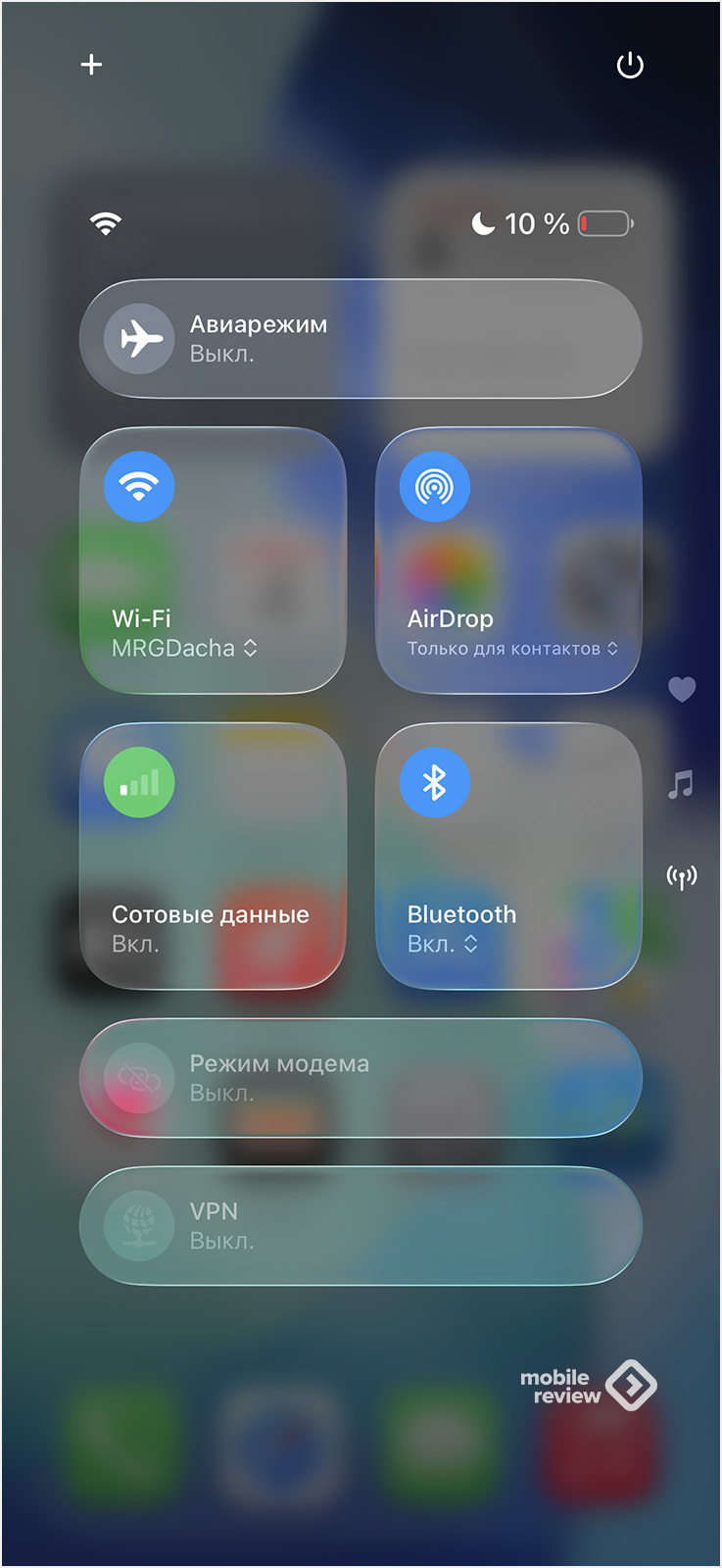Image resolution: width=722 pixels, height=1568 pixels.
Task: Turn off the Wi-Fi toggle
Action: (139, 486)
